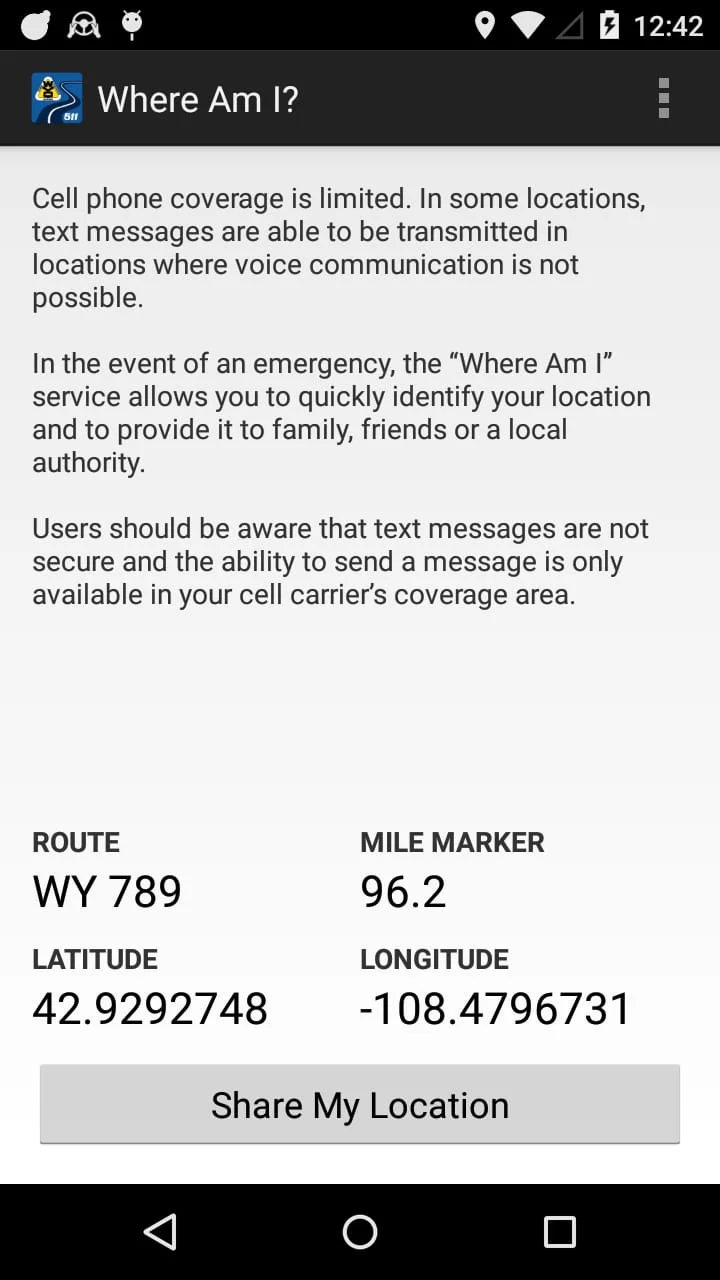This screenshot has height=1280, width=720.
Task: Go to the home screen
Action: [360, 1232]
